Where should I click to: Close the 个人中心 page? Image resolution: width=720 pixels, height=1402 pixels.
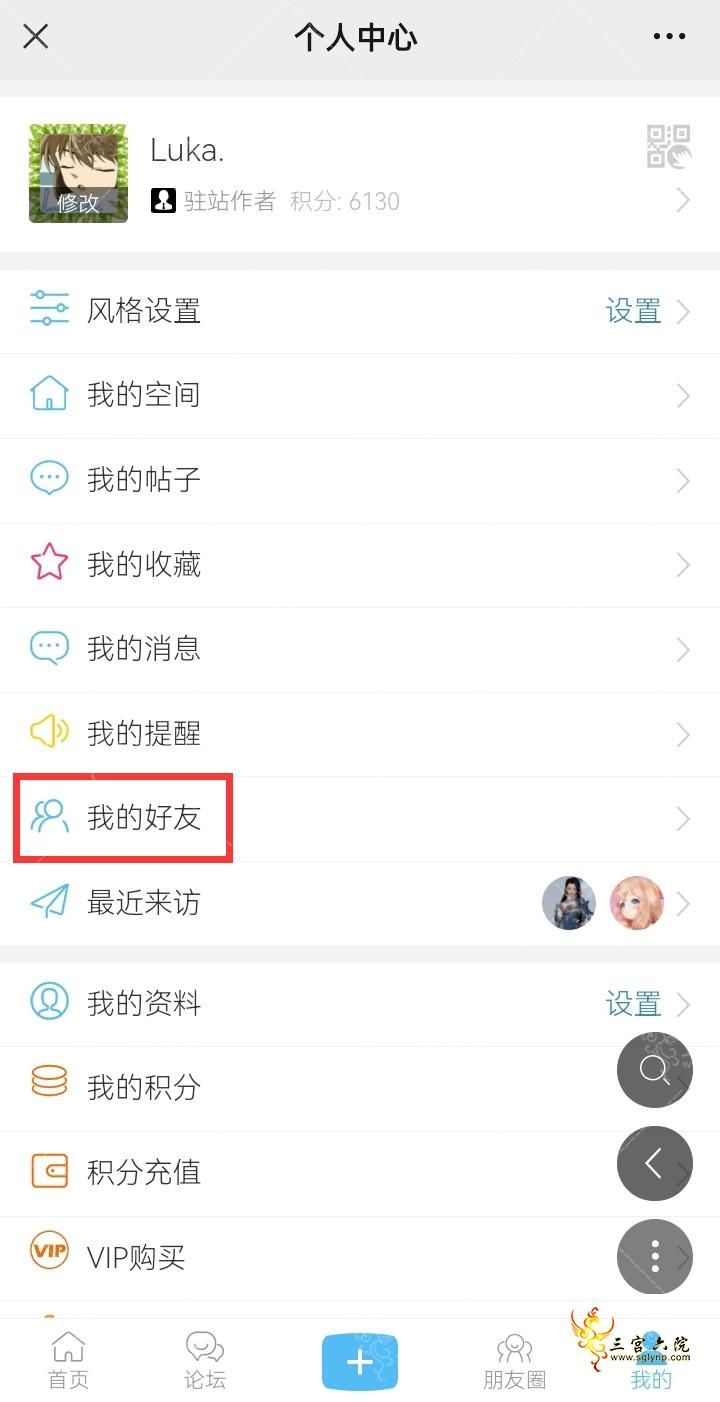pos(36,37)
